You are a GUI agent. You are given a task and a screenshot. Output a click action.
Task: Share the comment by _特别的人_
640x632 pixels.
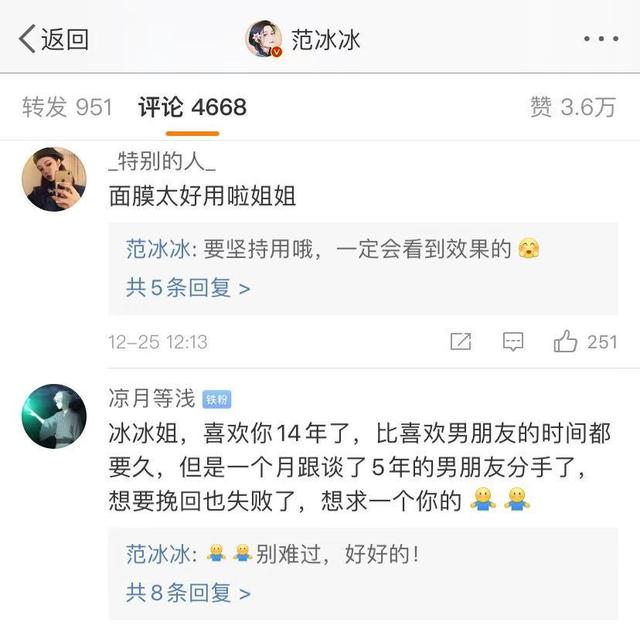[460, 342]
